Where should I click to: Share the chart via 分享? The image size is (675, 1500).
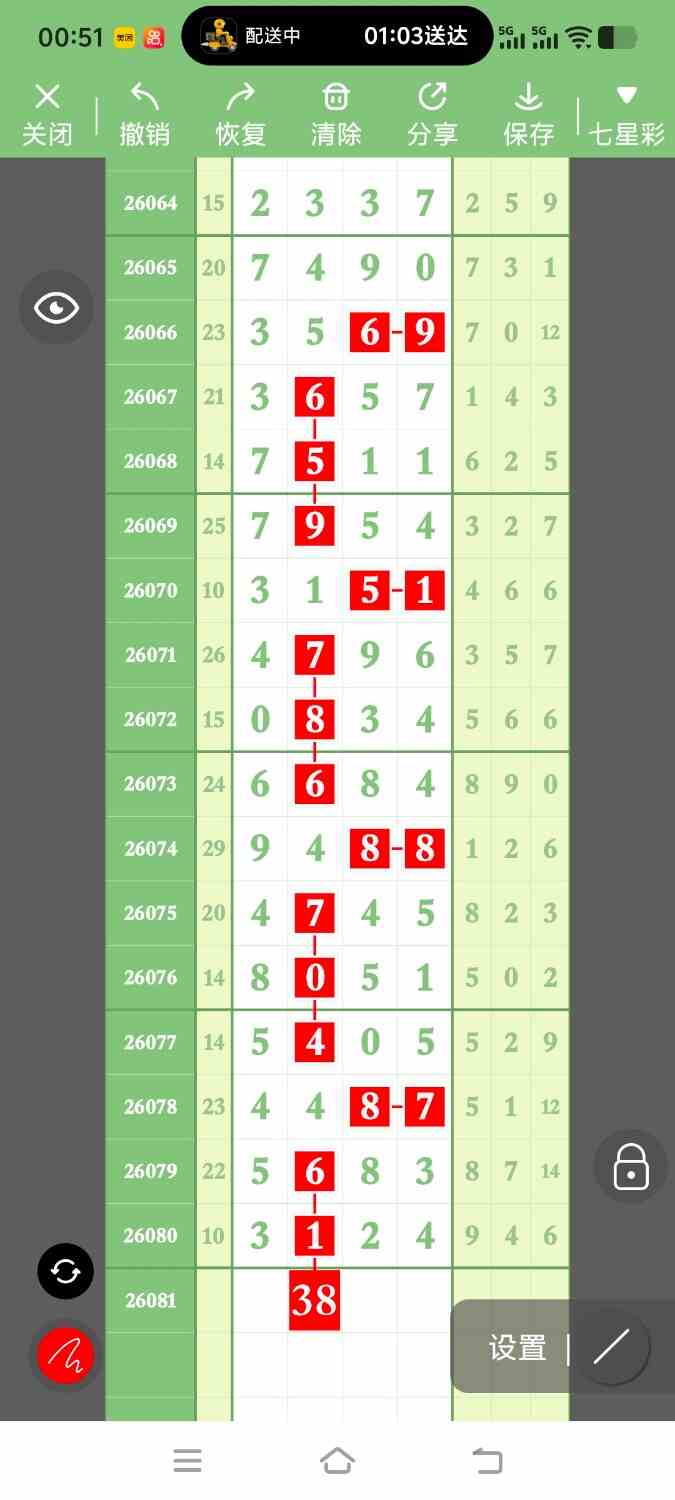[x=432, y=116]
